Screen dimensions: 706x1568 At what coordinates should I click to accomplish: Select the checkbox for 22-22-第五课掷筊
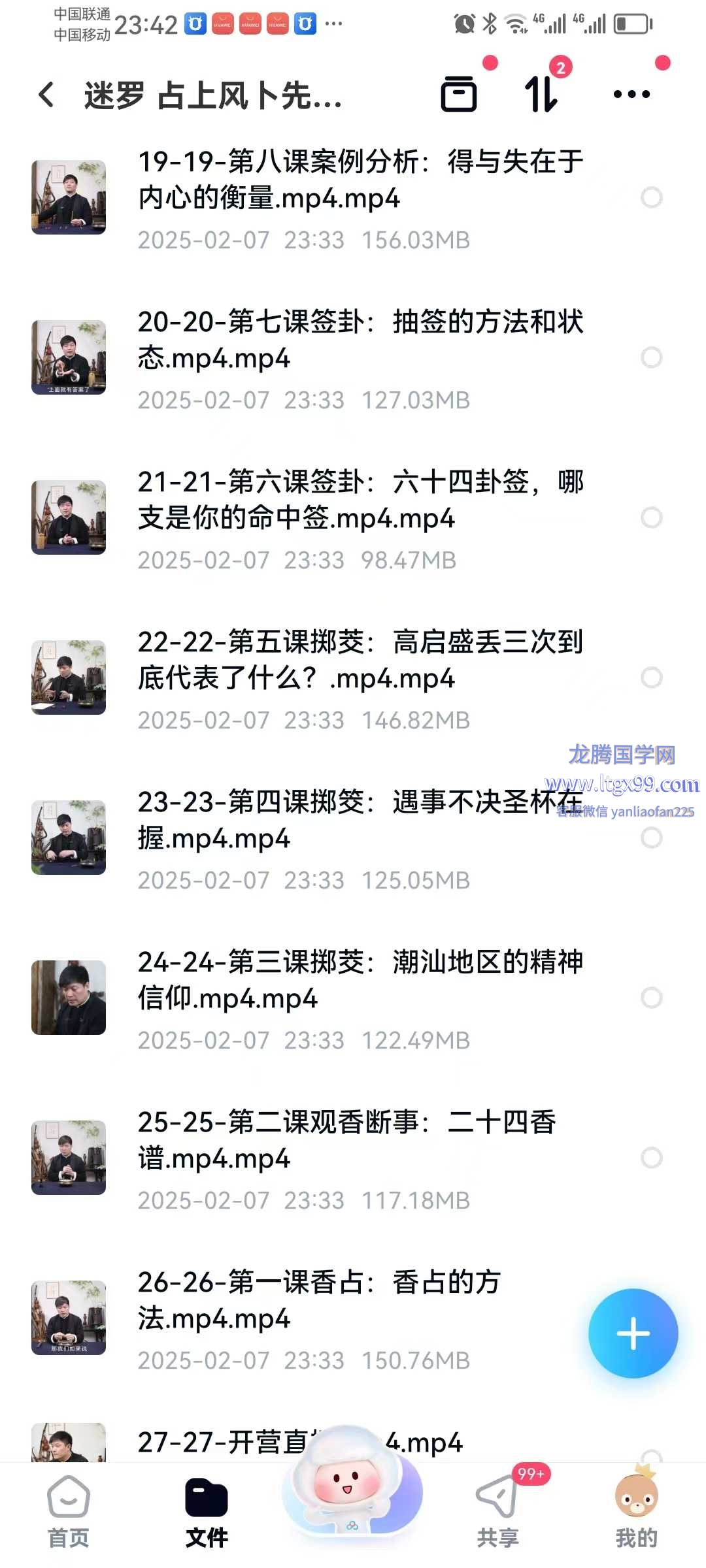652,678
